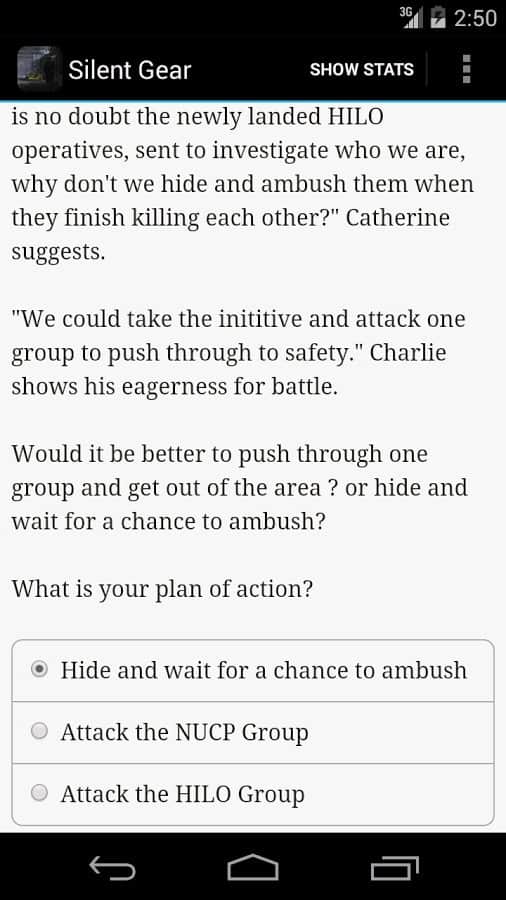Tap the Silent Gear app icon

(x=39, y=69)
